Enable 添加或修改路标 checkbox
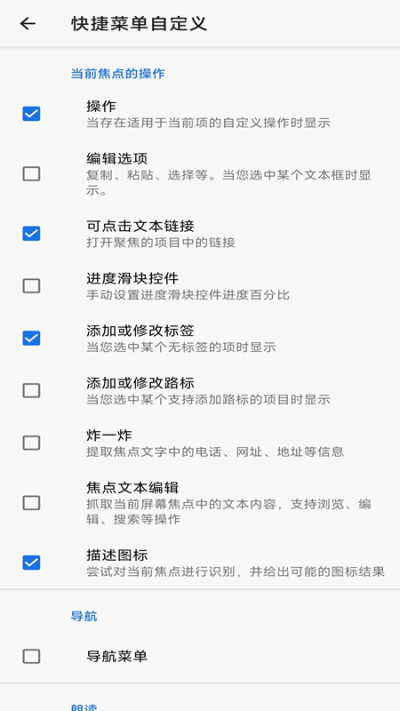The height and width of the screenshot is (711, 400). coord(31,390)
